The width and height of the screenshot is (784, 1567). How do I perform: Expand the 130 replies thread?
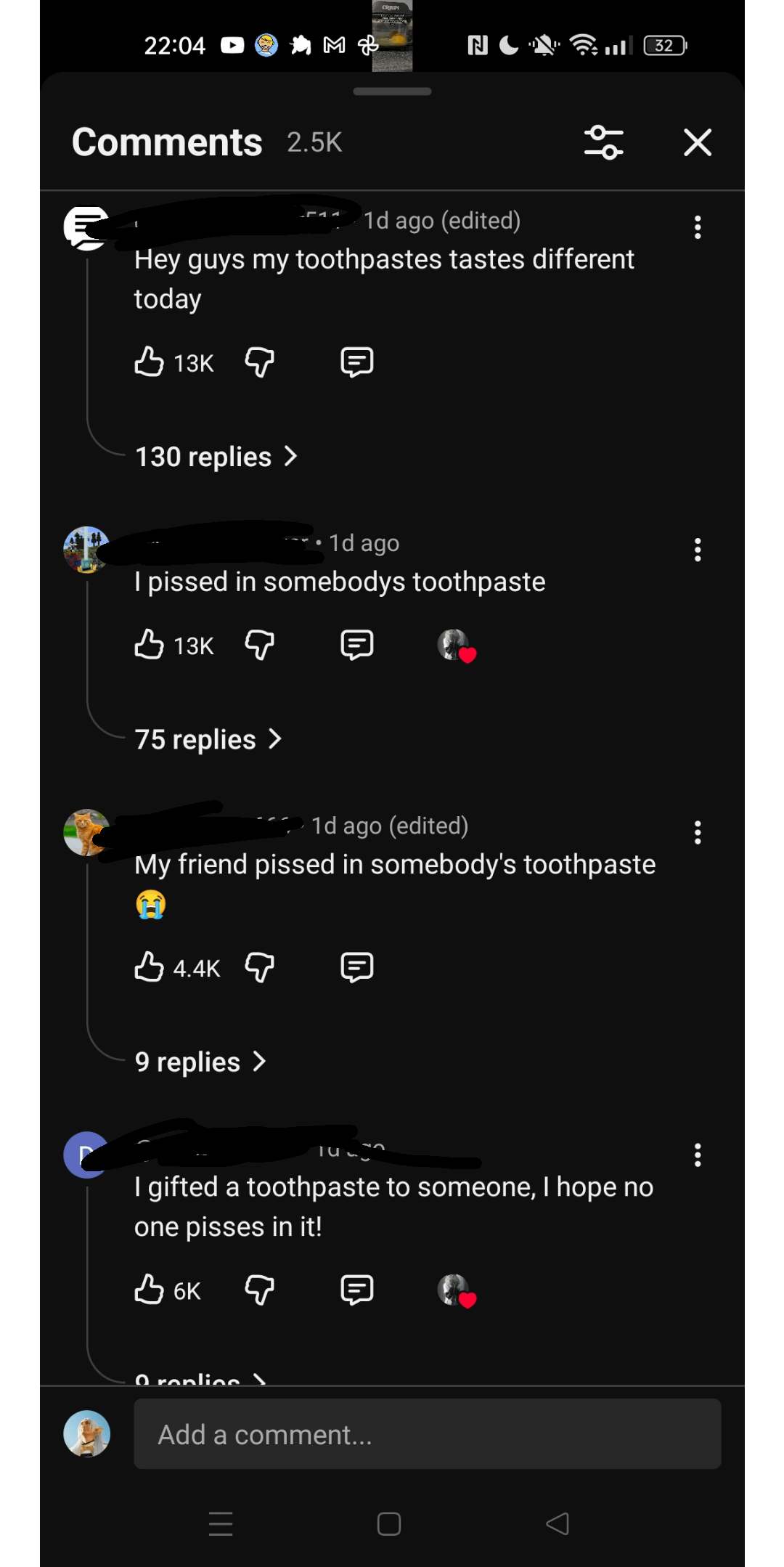216,457
